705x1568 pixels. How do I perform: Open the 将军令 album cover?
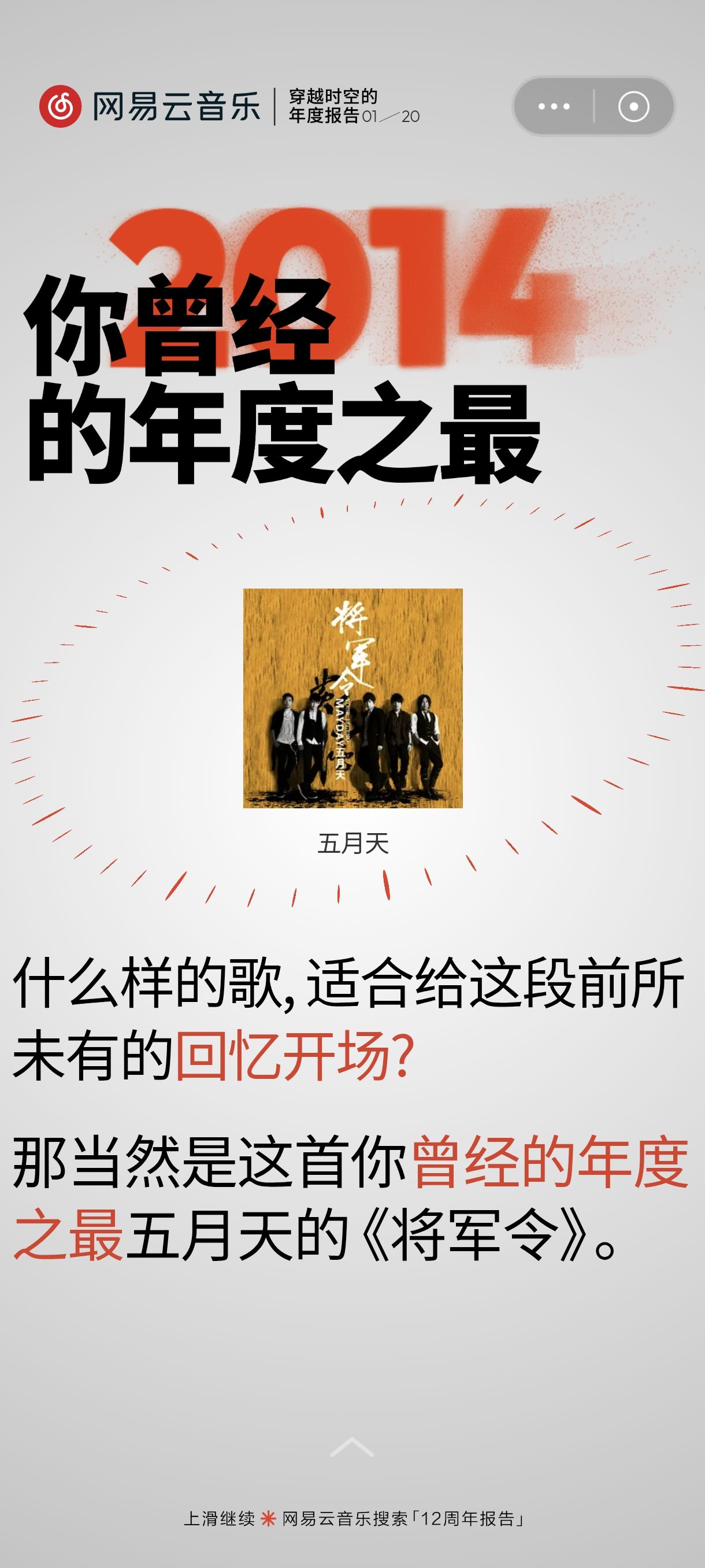353,698
